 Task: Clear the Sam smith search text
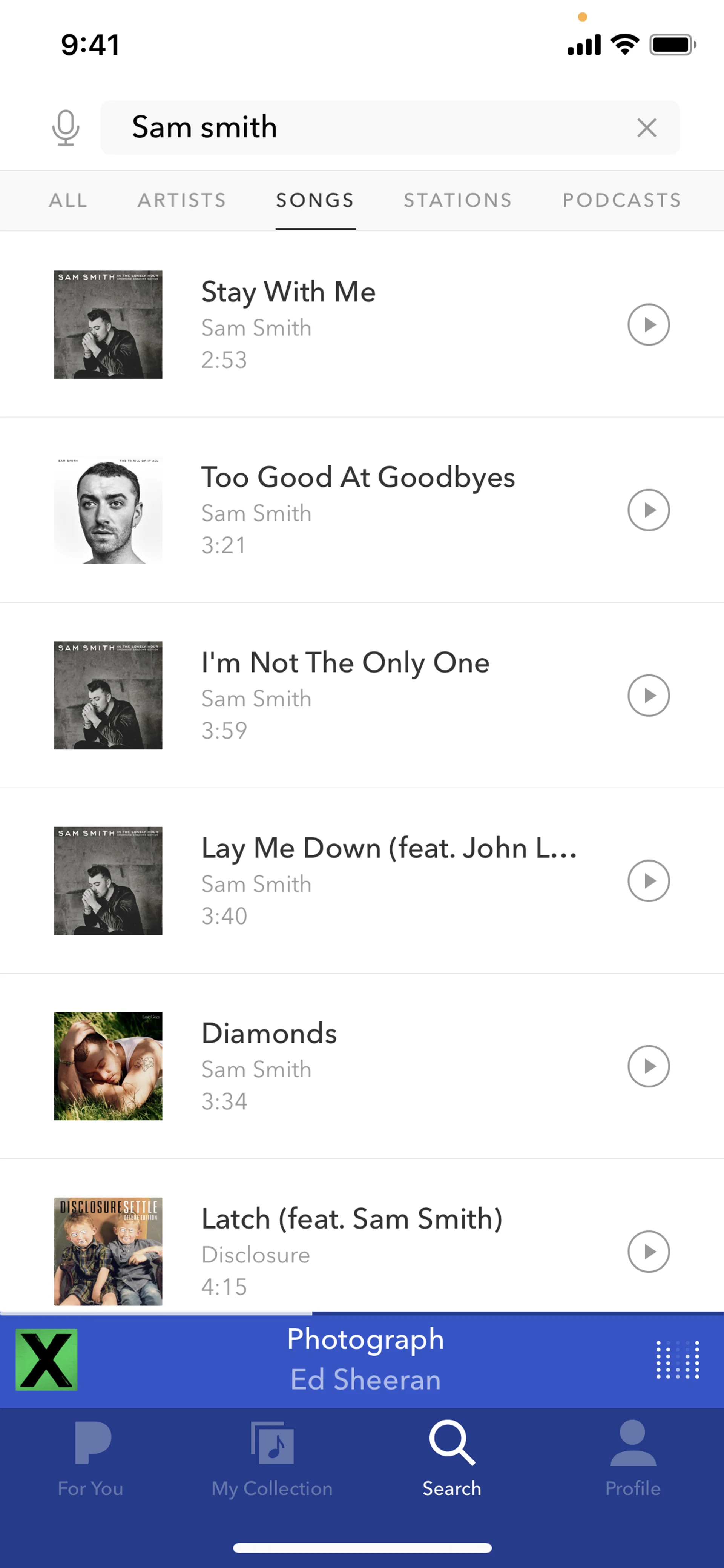pos(646,127)
